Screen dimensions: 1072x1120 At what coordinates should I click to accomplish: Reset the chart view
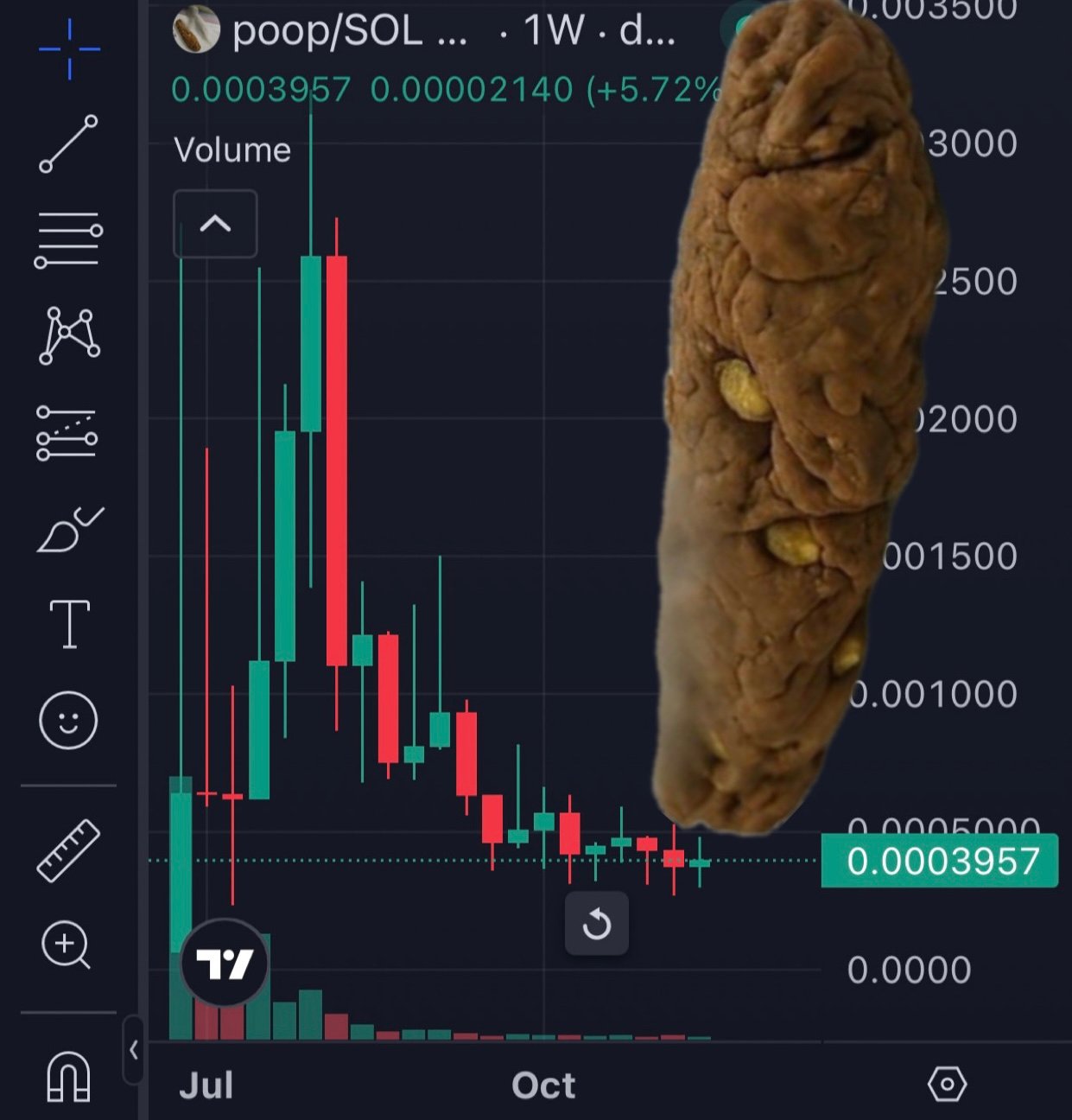[596, 924]
